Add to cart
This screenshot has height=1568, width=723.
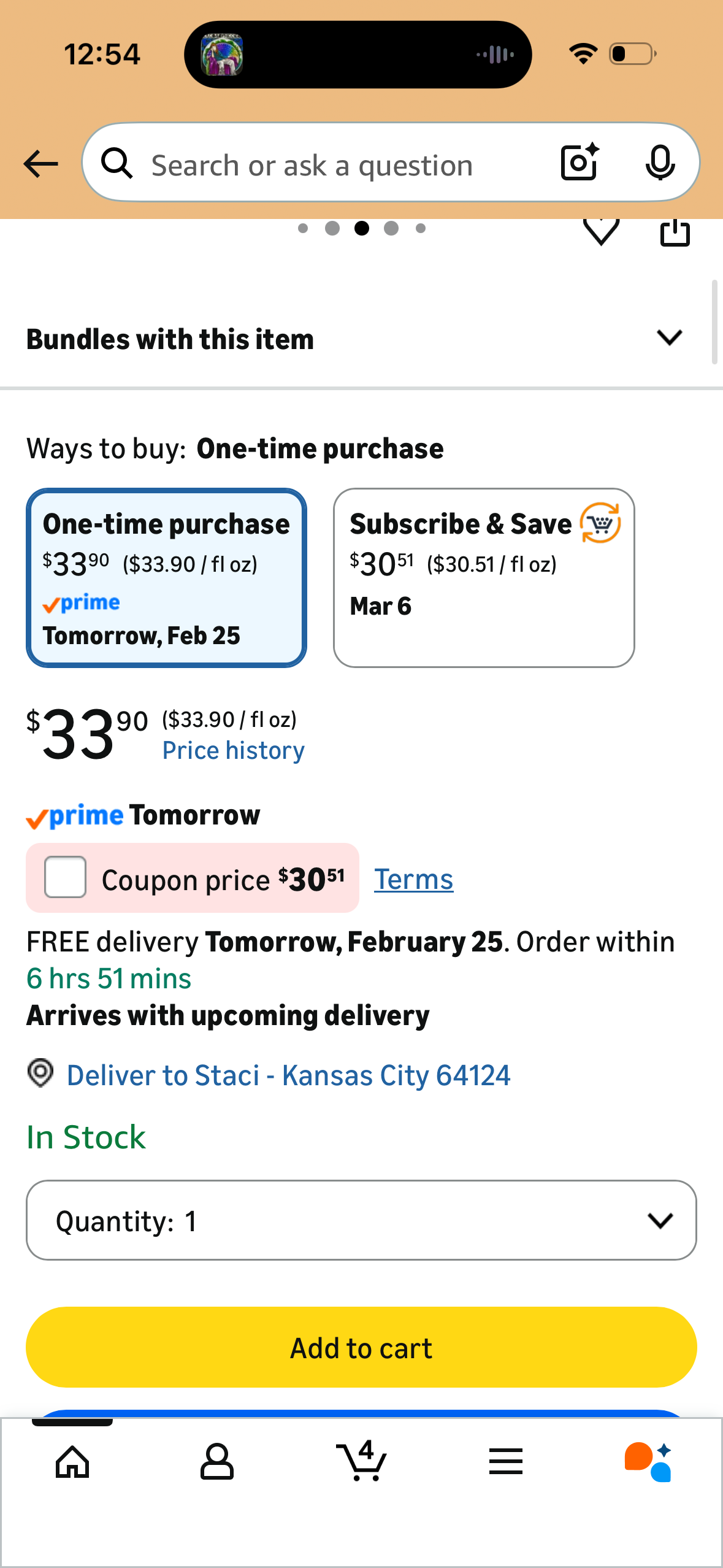pos(361,1347)
